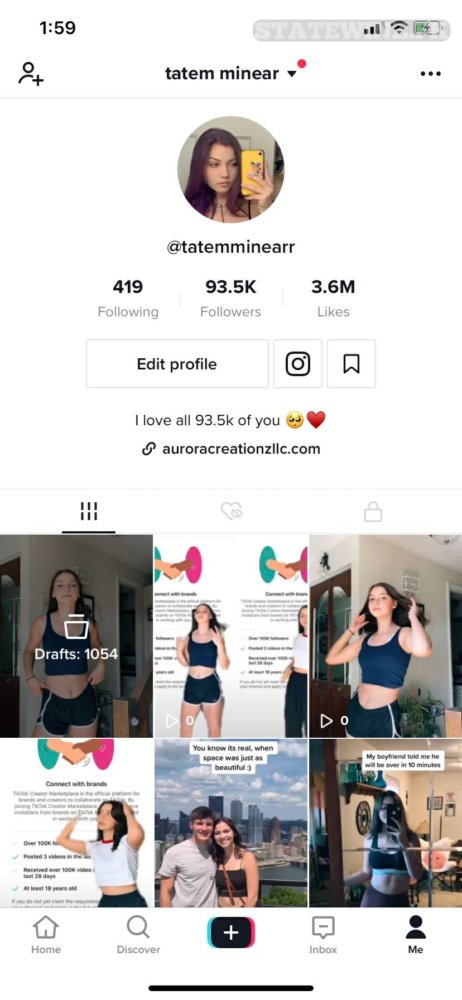The width and height of the screenshot is (462, 1000).
Task: Open the 'My boyfriend told me' video
Action: 386,823
